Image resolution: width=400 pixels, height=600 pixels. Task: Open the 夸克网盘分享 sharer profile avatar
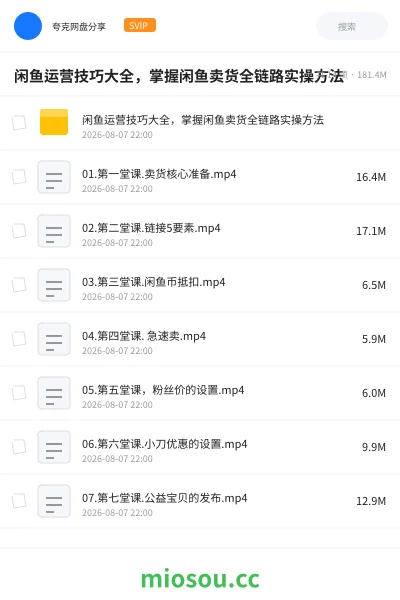pos(28,26)
